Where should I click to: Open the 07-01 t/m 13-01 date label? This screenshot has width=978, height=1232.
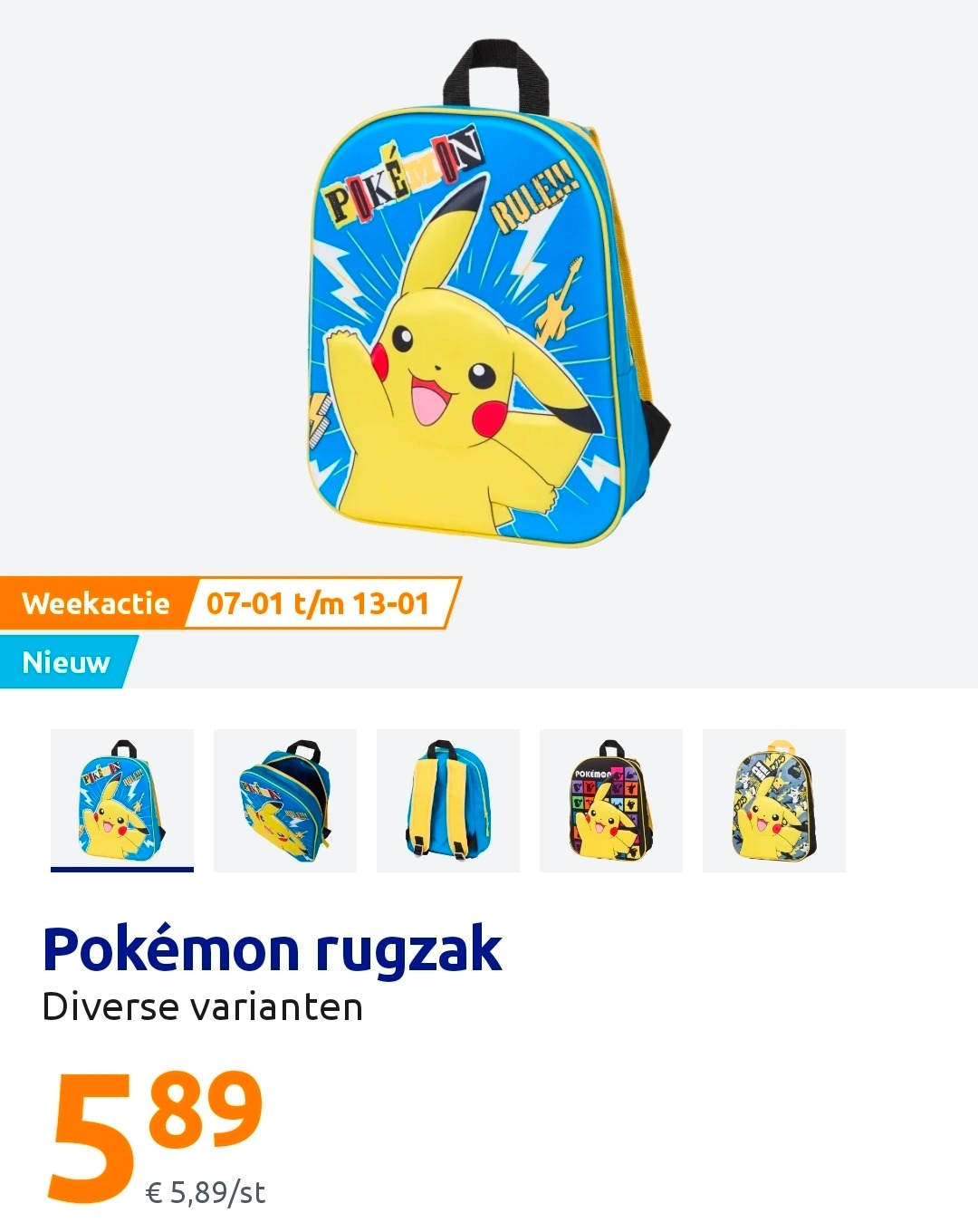coord(319,602)
